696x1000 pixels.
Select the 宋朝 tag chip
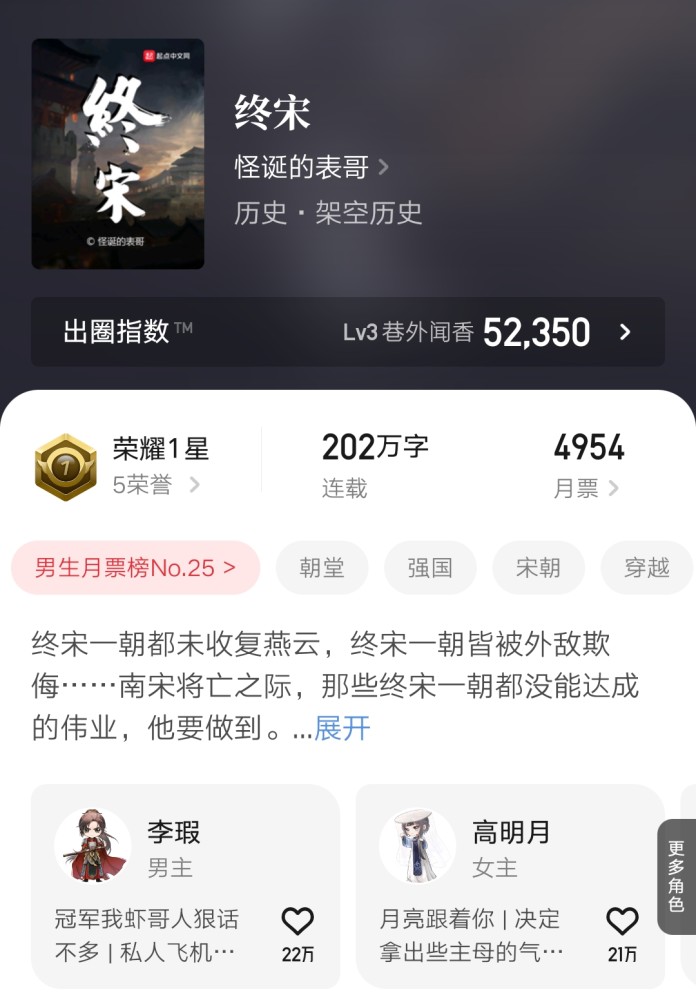click(538, 568)
